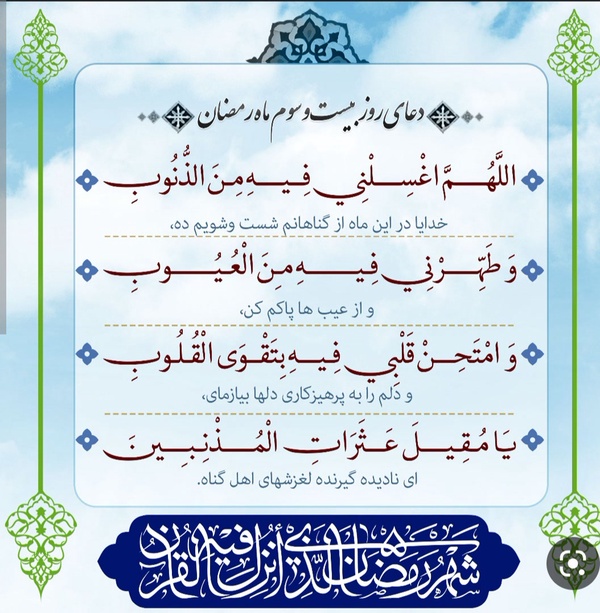
Task: Search this image with Google Lens
Action: [x=572, y=563]
